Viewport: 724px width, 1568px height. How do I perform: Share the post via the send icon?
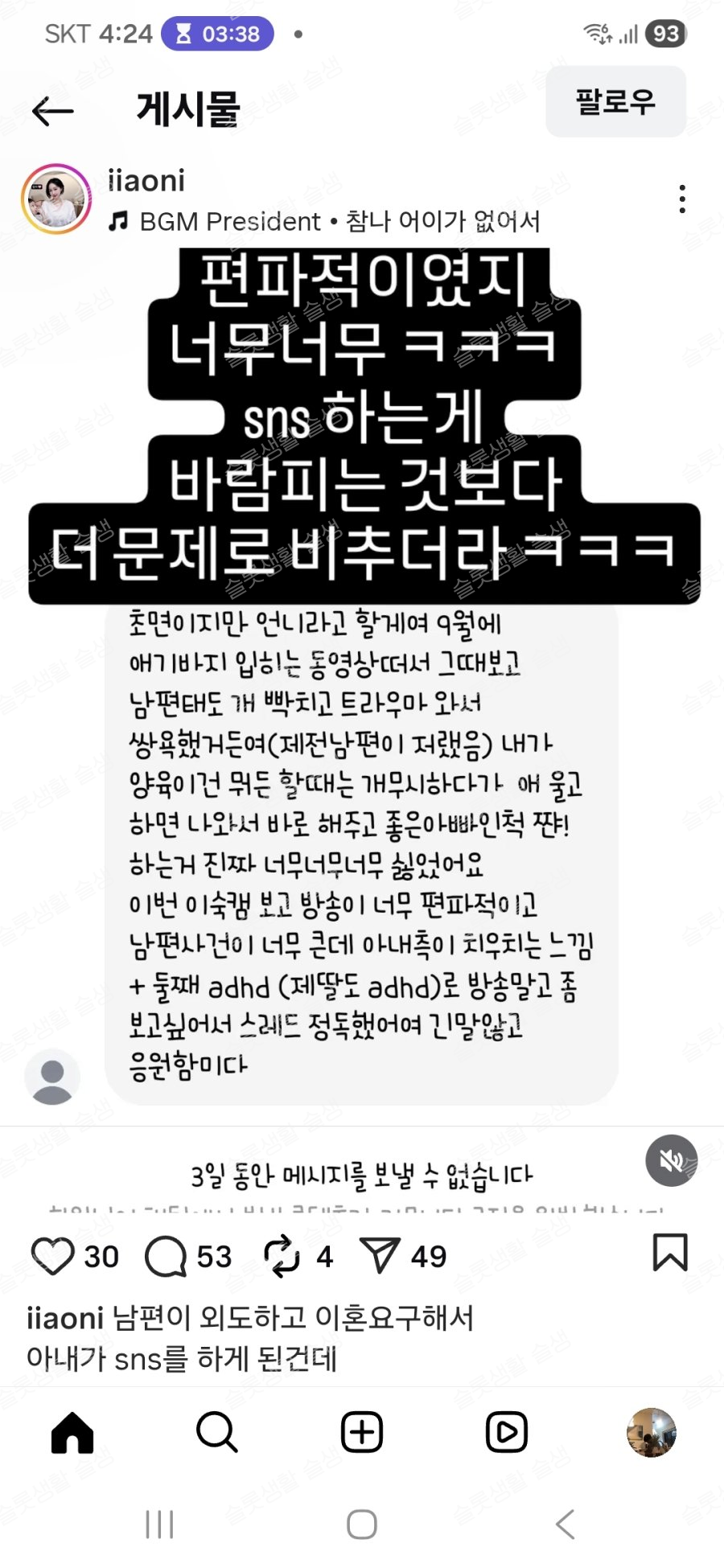coord(381,1256)
